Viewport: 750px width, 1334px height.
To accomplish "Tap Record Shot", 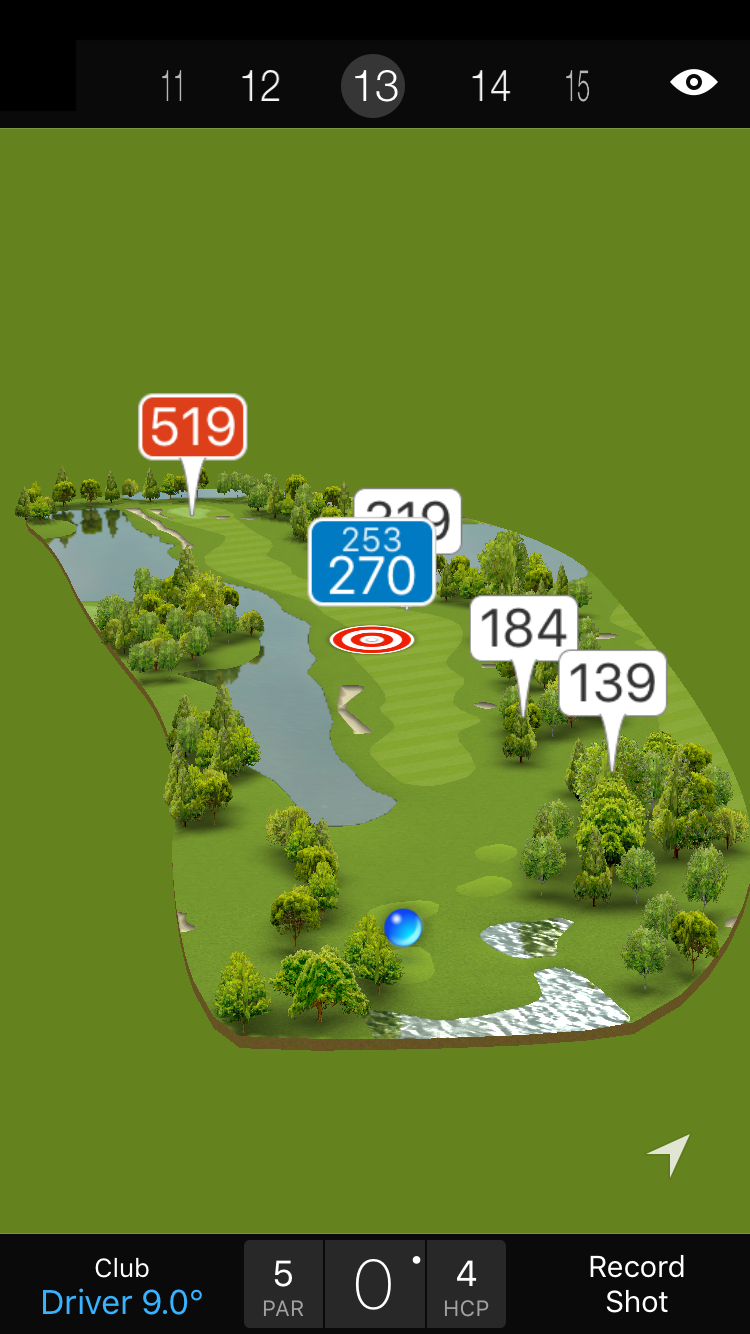I will (x=636, y=1284).
